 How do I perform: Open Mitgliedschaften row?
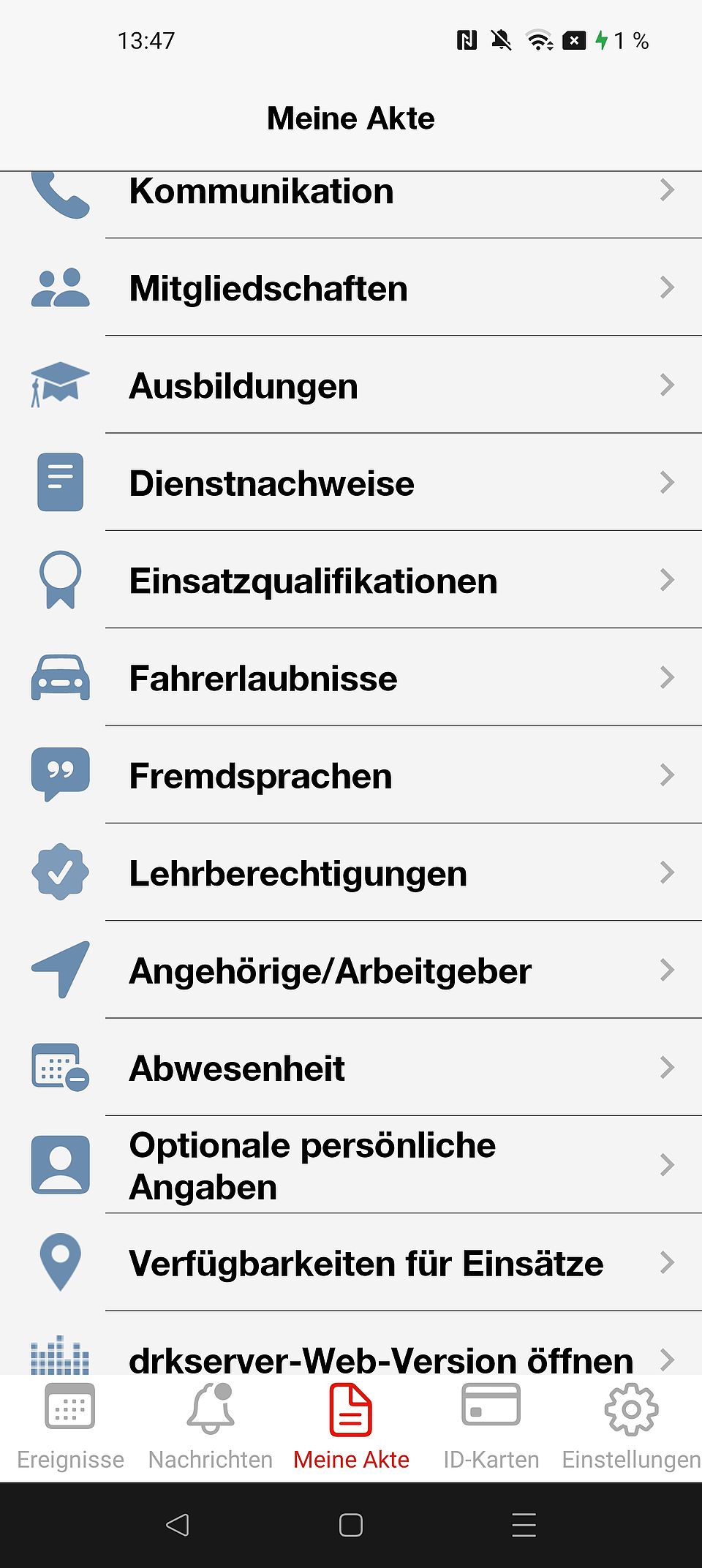351,288
